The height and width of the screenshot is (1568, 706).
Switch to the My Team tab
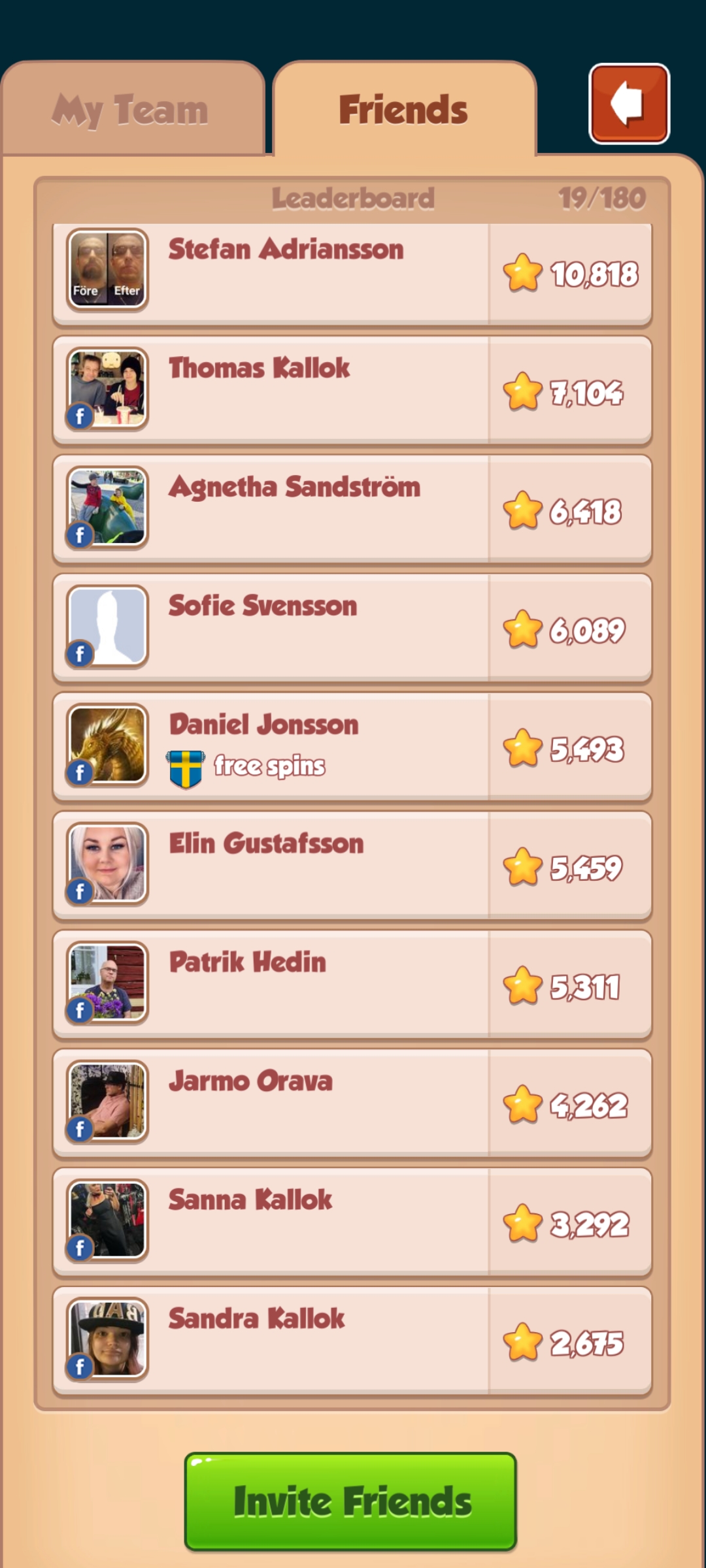click(131, 110)
